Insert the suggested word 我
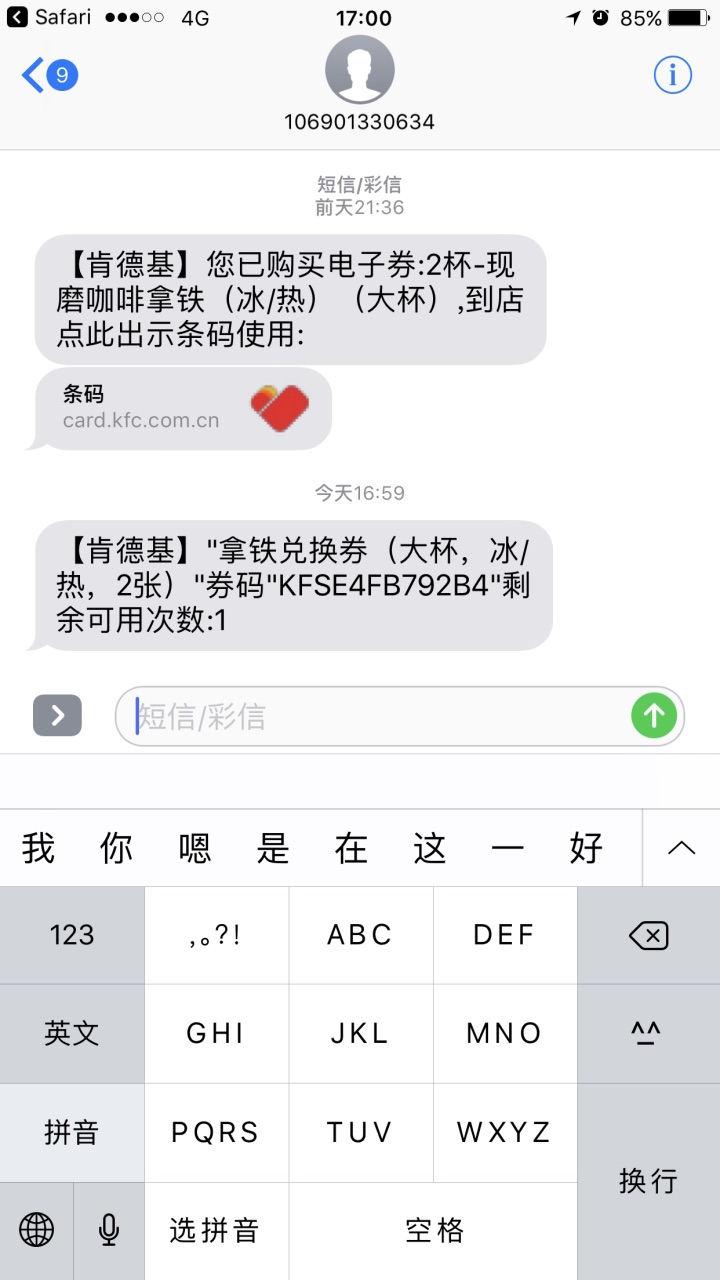 pyautogui.click(x=38, y=848)
